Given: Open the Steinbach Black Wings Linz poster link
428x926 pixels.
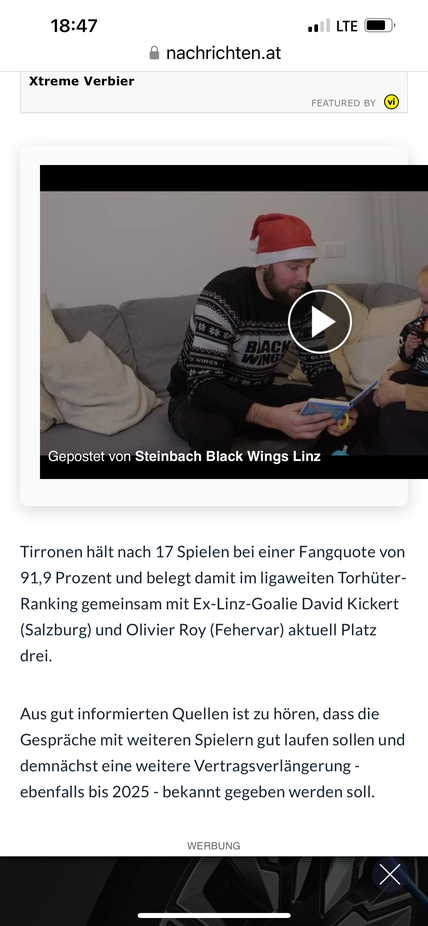Looking at the screenshot, I should coord(228,457).
